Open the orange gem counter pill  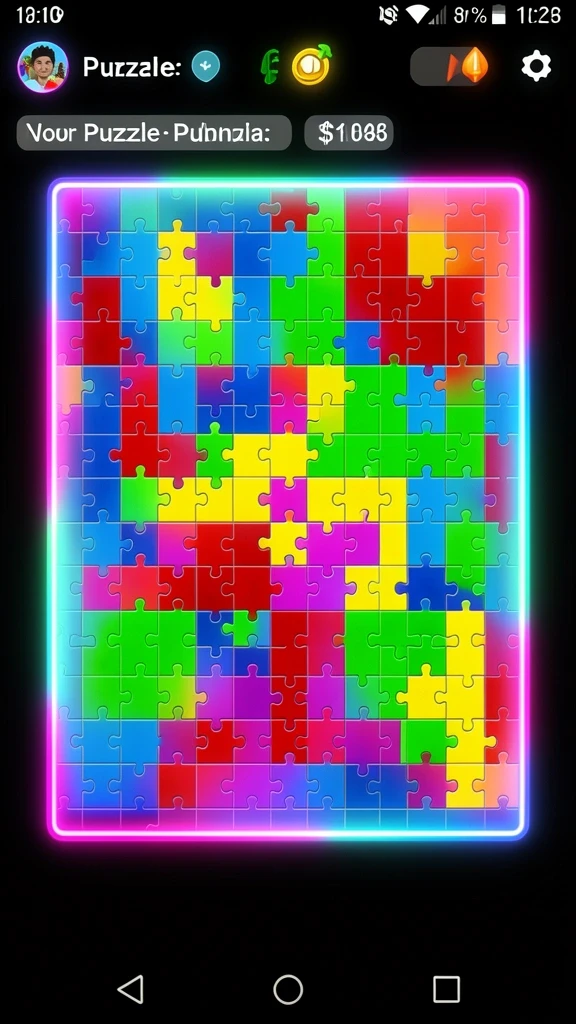pyautogui.click(x=451, y=66)
